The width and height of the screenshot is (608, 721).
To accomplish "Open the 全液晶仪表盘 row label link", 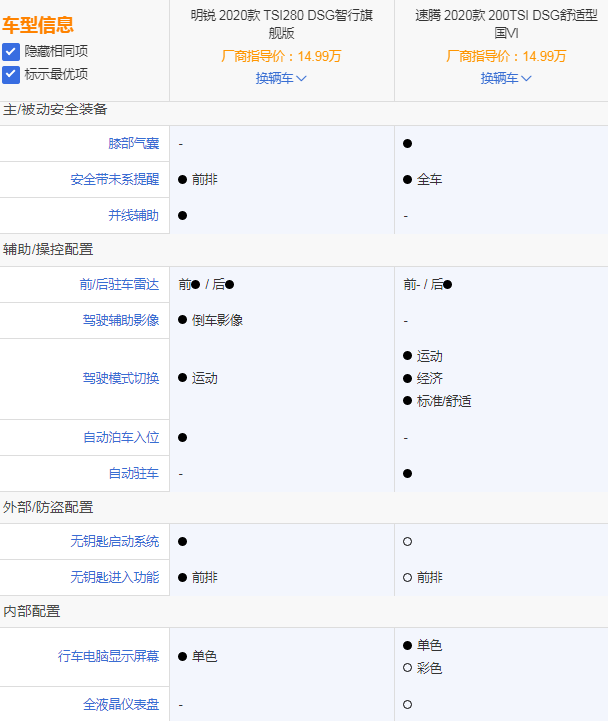I will (121, 704).
